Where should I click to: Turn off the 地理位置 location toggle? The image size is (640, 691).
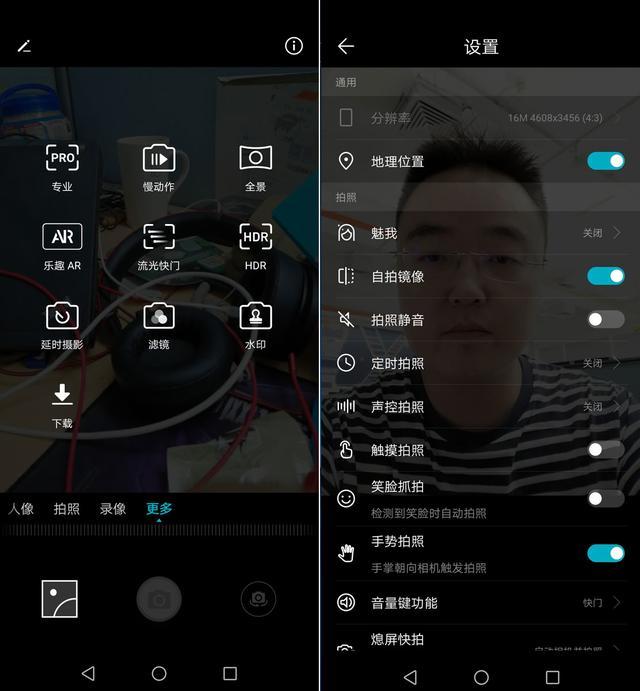point(605,161)
